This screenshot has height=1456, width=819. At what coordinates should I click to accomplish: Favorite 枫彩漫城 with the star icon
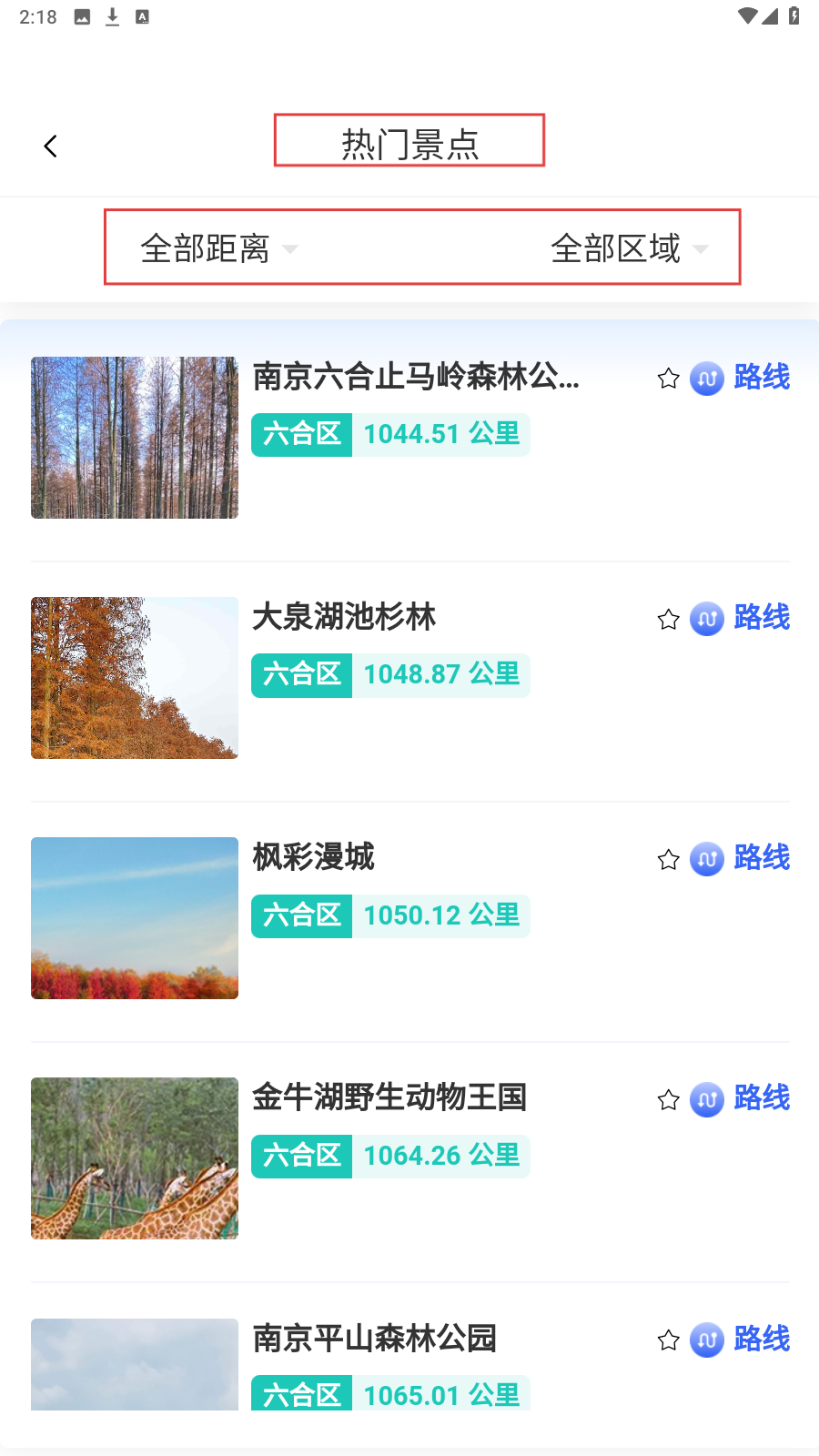click(668, 860)
